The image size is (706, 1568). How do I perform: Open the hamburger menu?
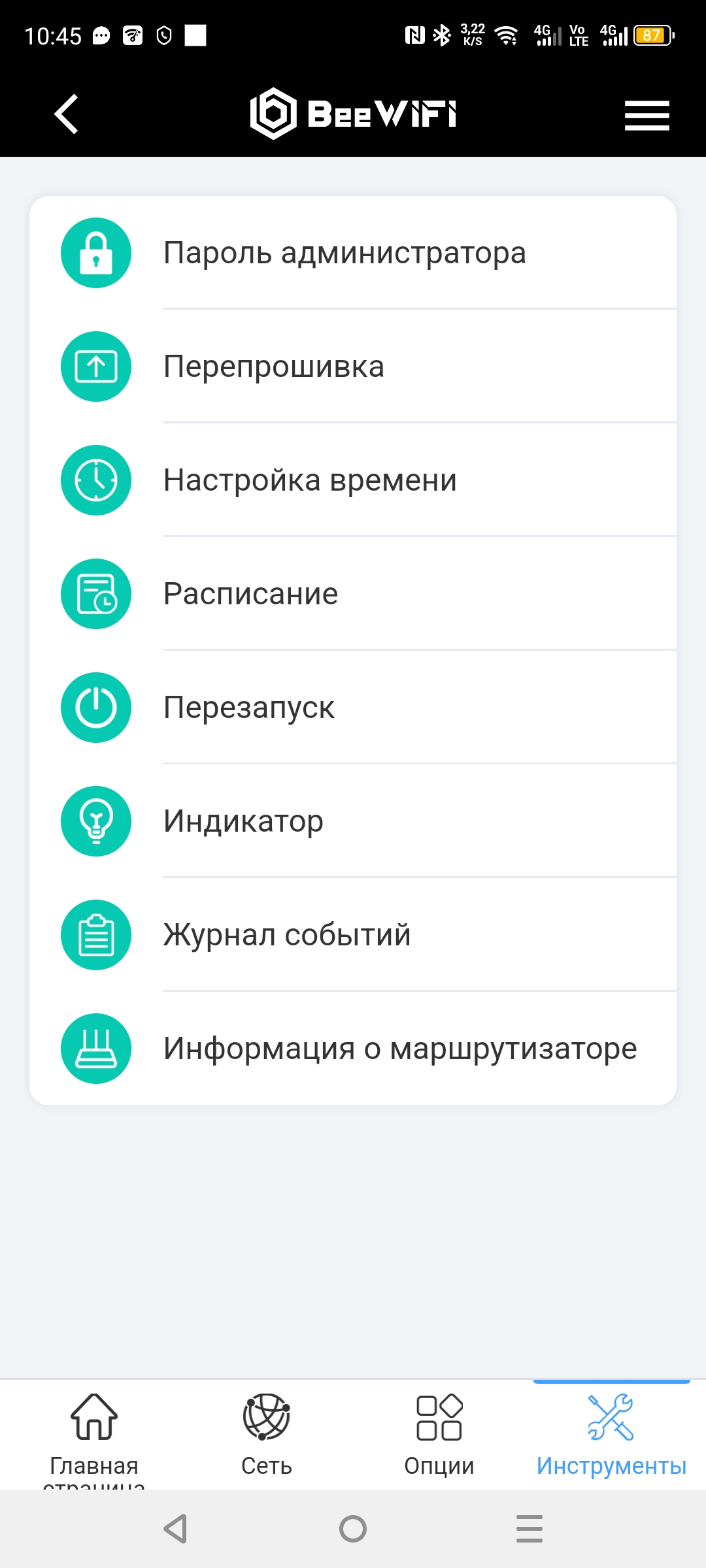pyautogui.click(x=647, y=115)
